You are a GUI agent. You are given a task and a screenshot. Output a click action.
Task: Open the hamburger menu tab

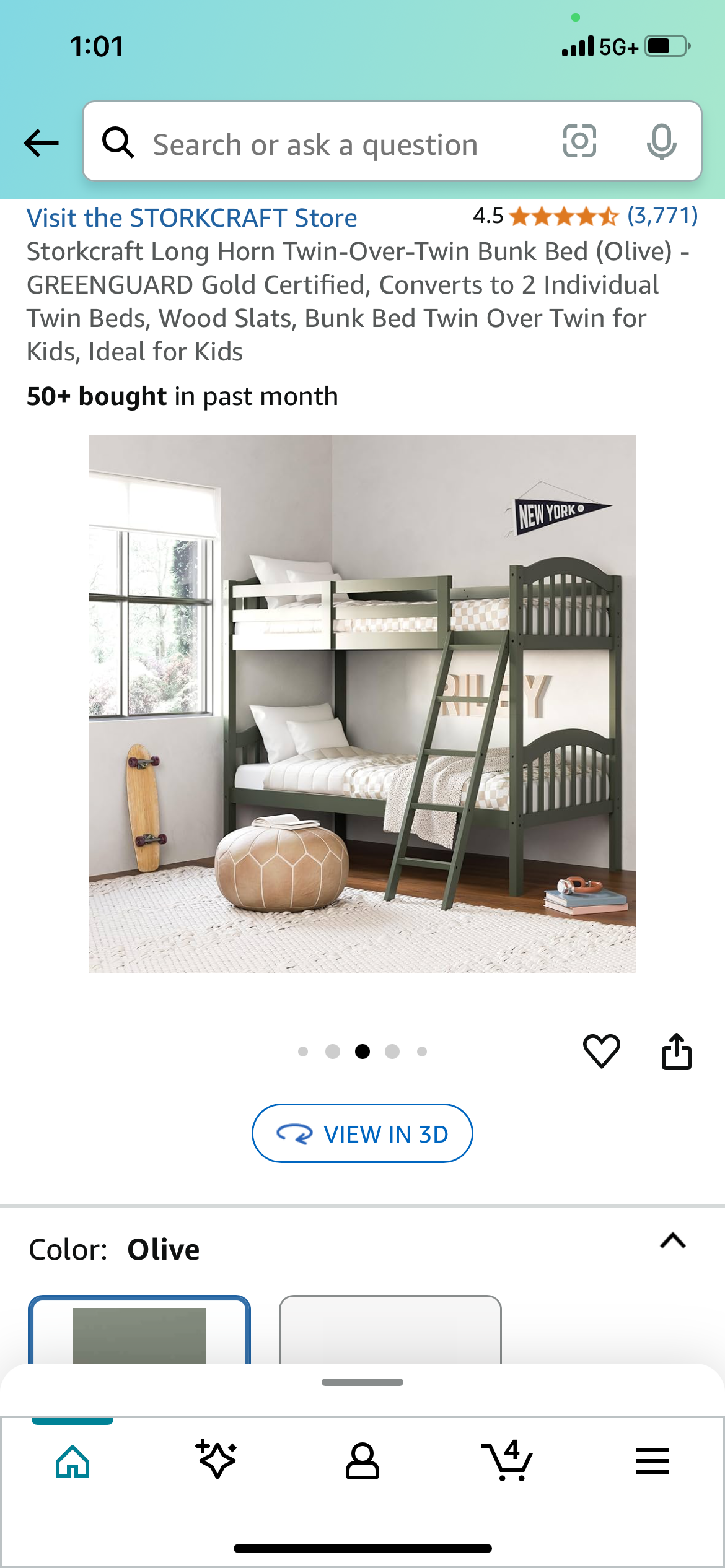[652, 1461]
